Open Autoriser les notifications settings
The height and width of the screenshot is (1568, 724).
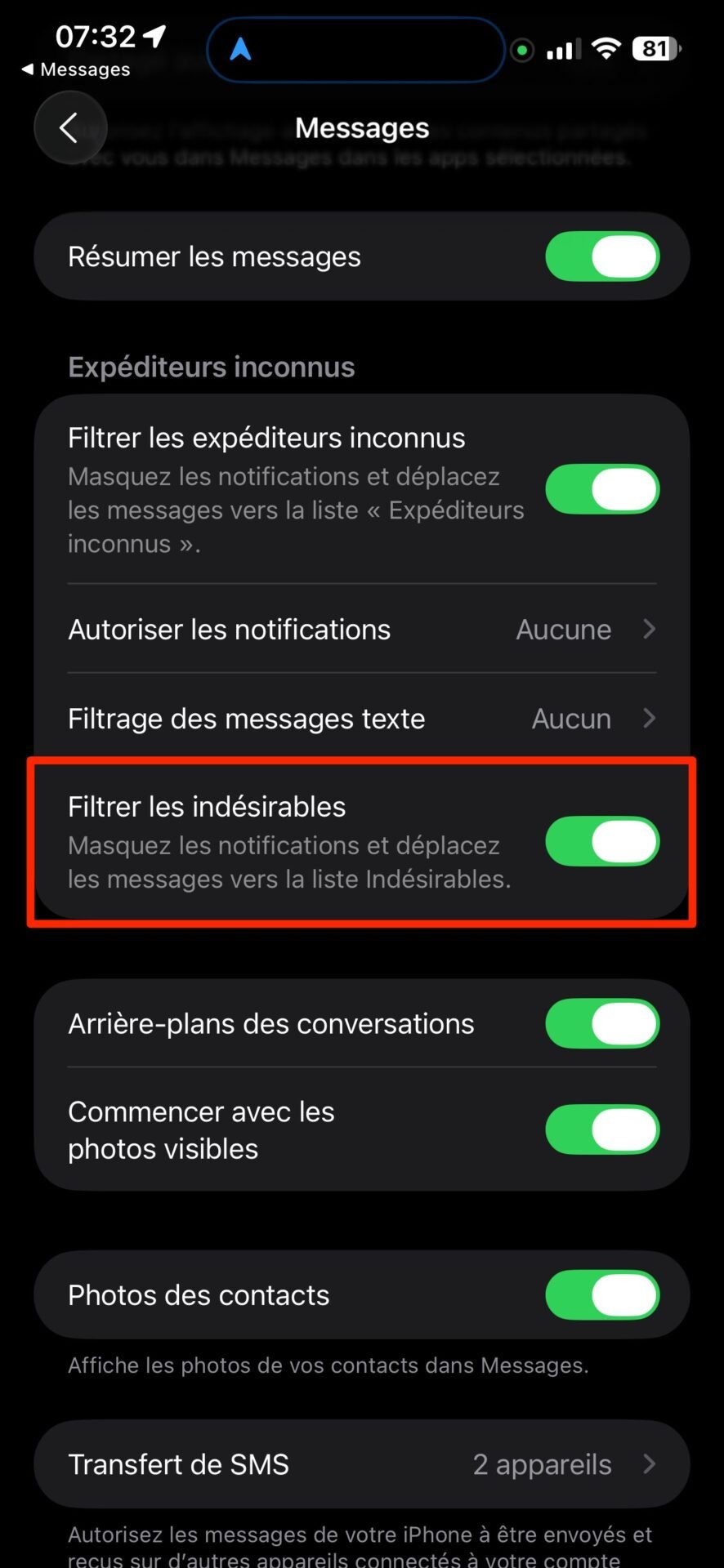[362, 630]
